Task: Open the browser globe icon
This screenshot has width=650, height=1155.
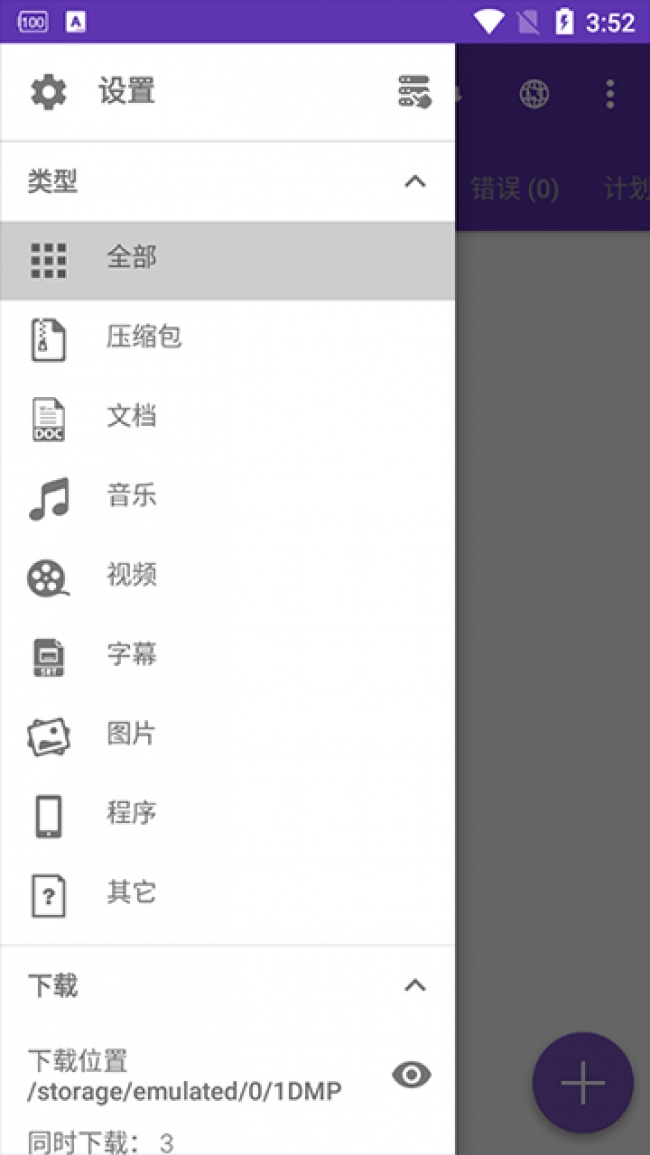Action: pyautogui.click(x=534, y=94)
